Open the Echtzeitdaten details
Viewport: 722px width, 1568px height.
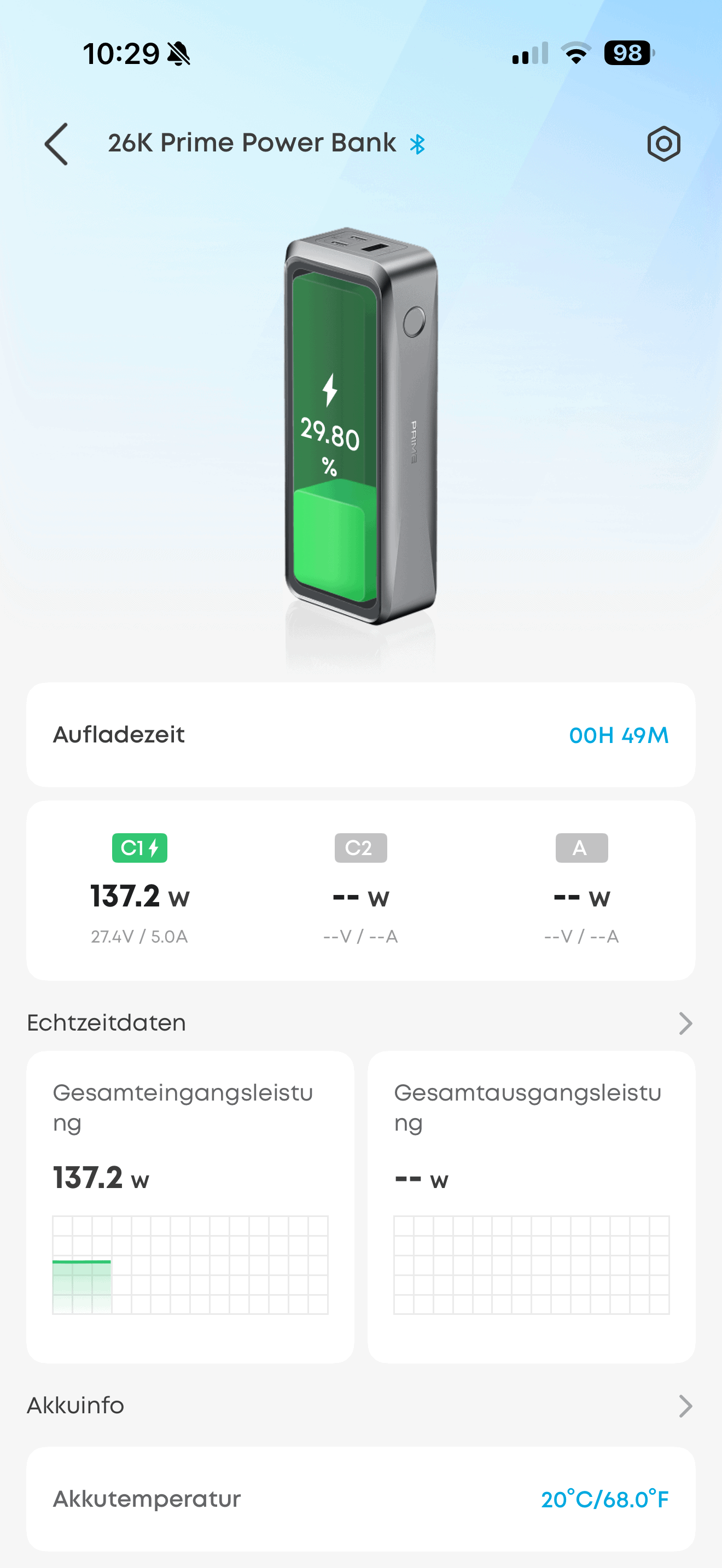685,1023
